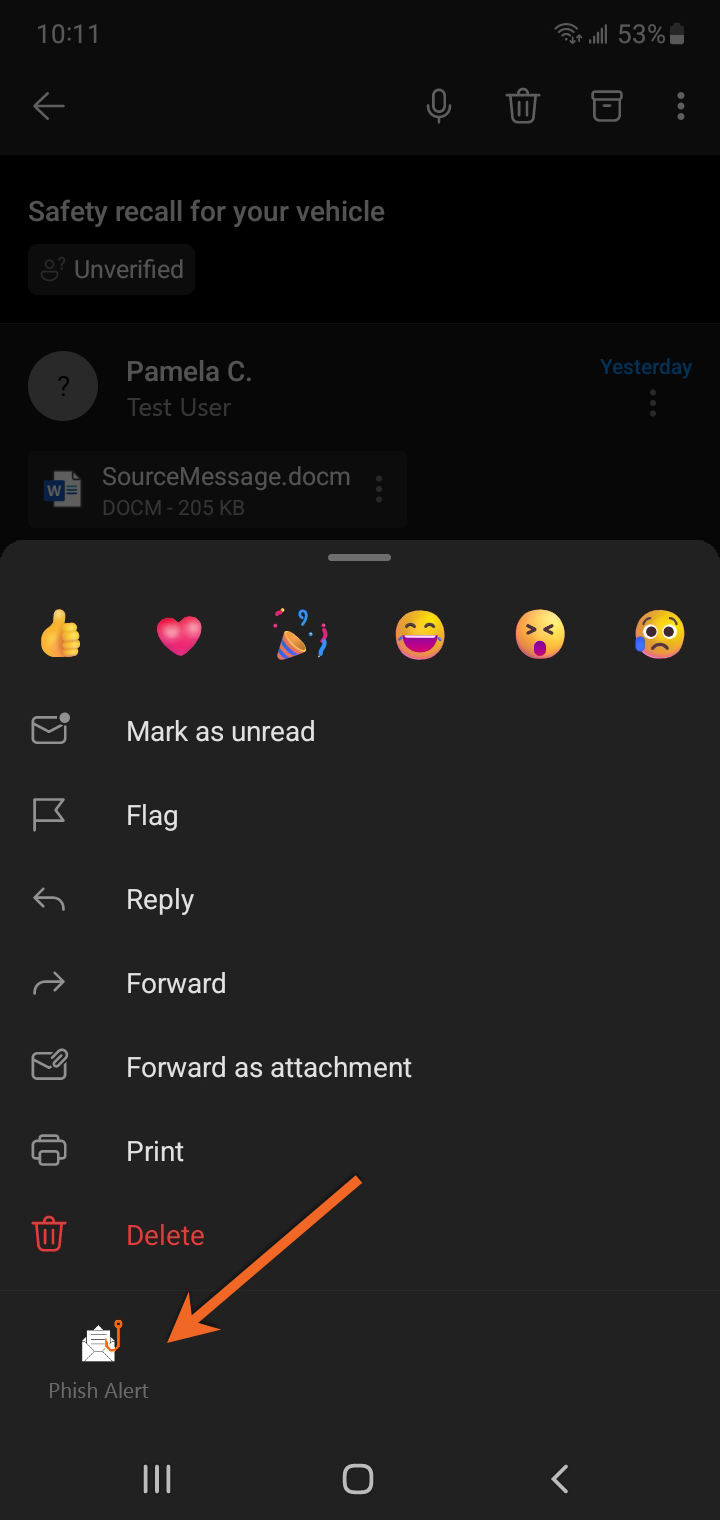
Task: Go to the home screen
Action: coord(358,1478)
